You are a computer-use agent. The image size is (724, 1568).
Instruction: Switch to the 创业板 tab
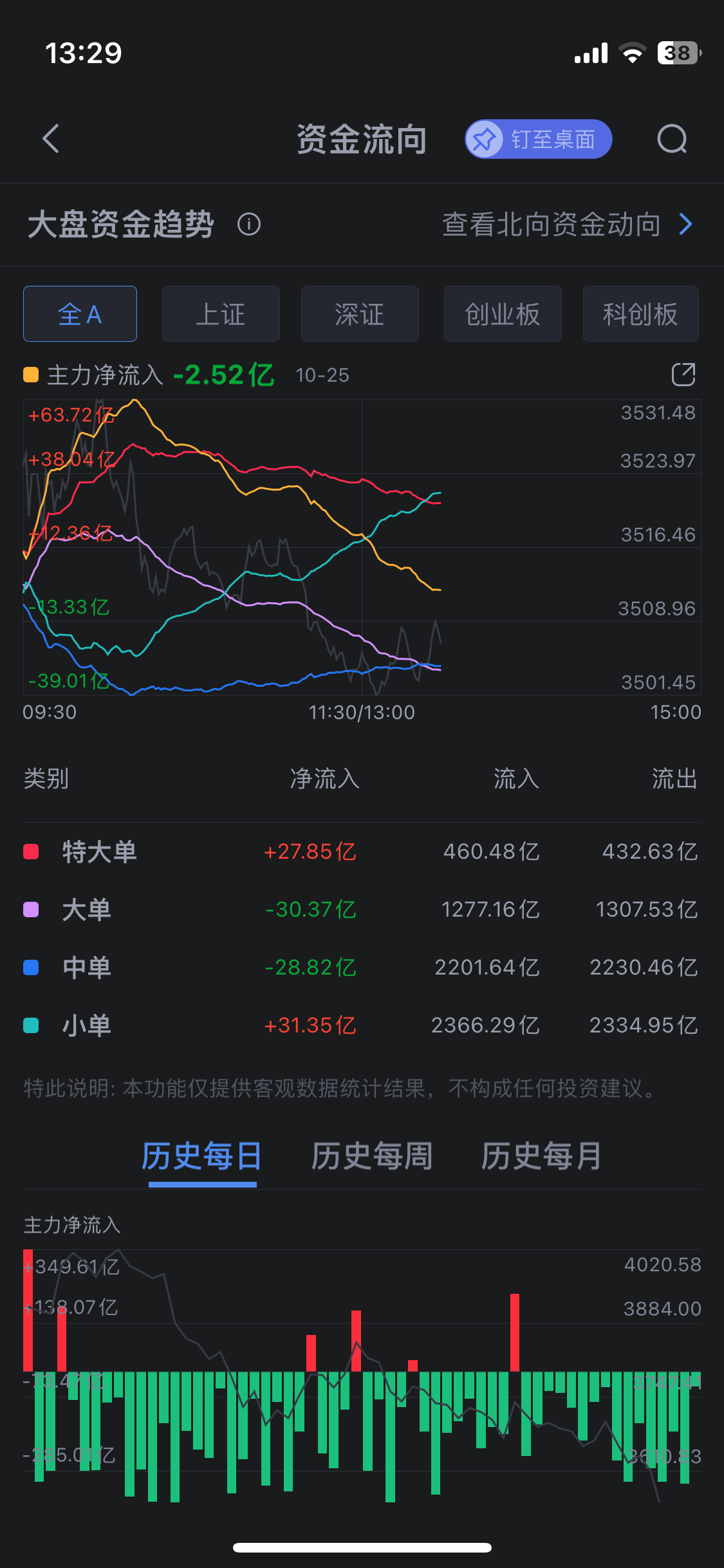(x=503, y=314)
